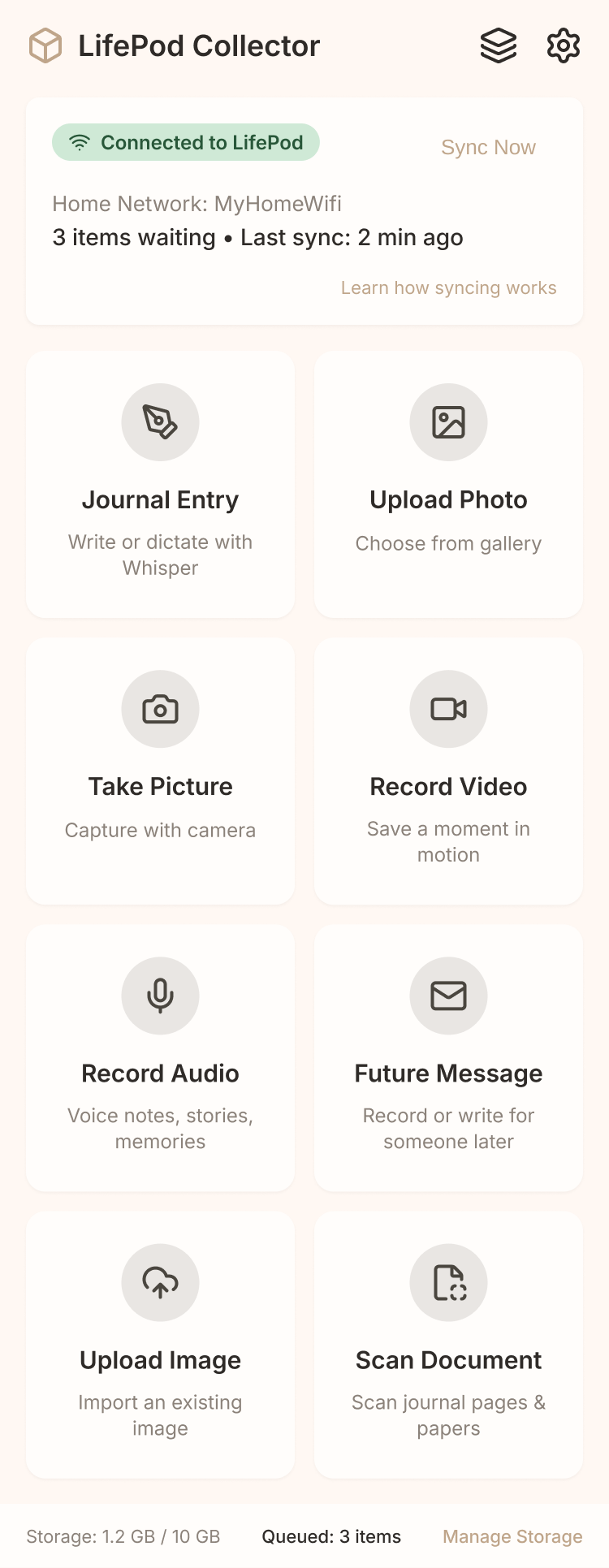
Task: Tap Sync Now
Action: pos(488,147)
